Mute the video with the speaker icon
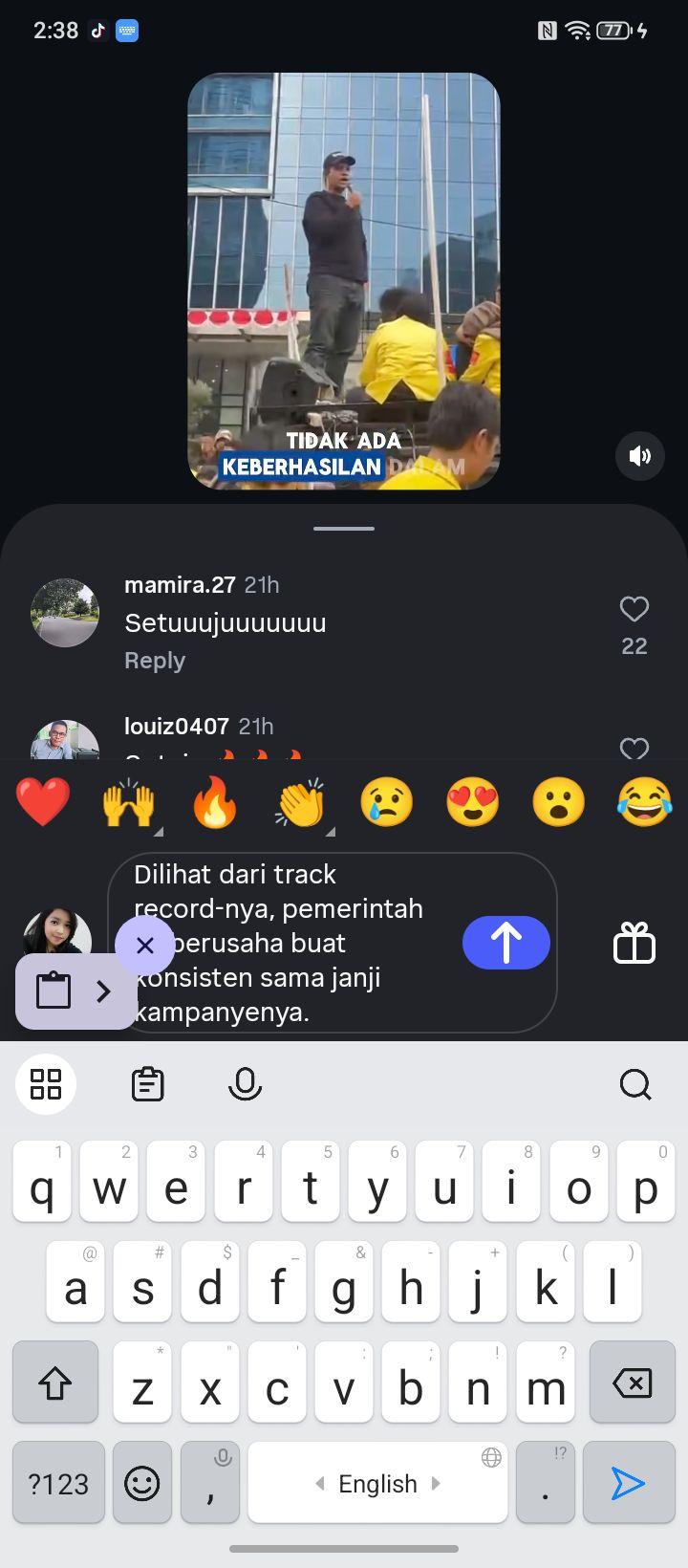The height and width of the screenshot is (1568, 688). [x=639, y=455]
